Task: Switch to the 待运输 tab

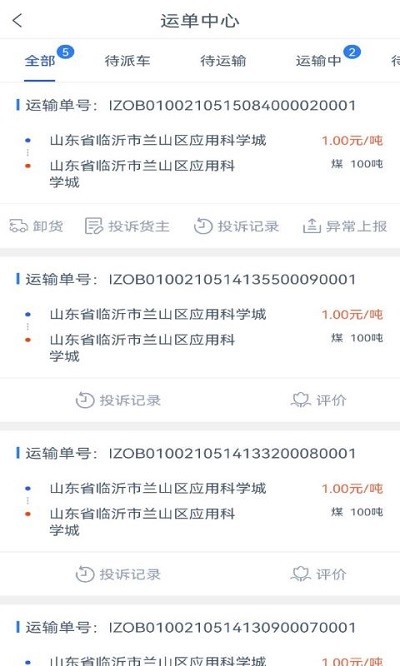Action: pos(223,61)
